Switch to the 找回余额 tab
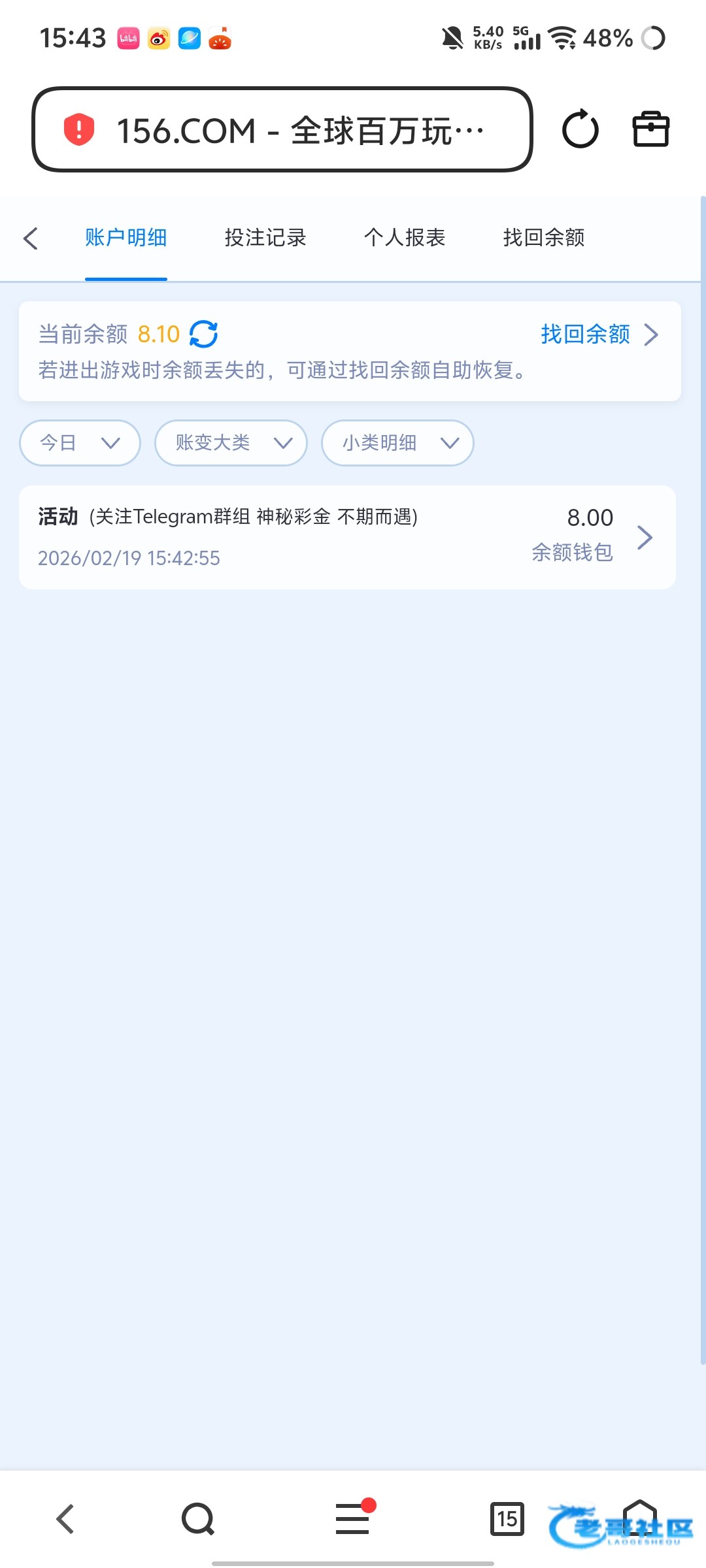Image resolution: width=706 pixels, height=1568 pixels. [544, 238]
